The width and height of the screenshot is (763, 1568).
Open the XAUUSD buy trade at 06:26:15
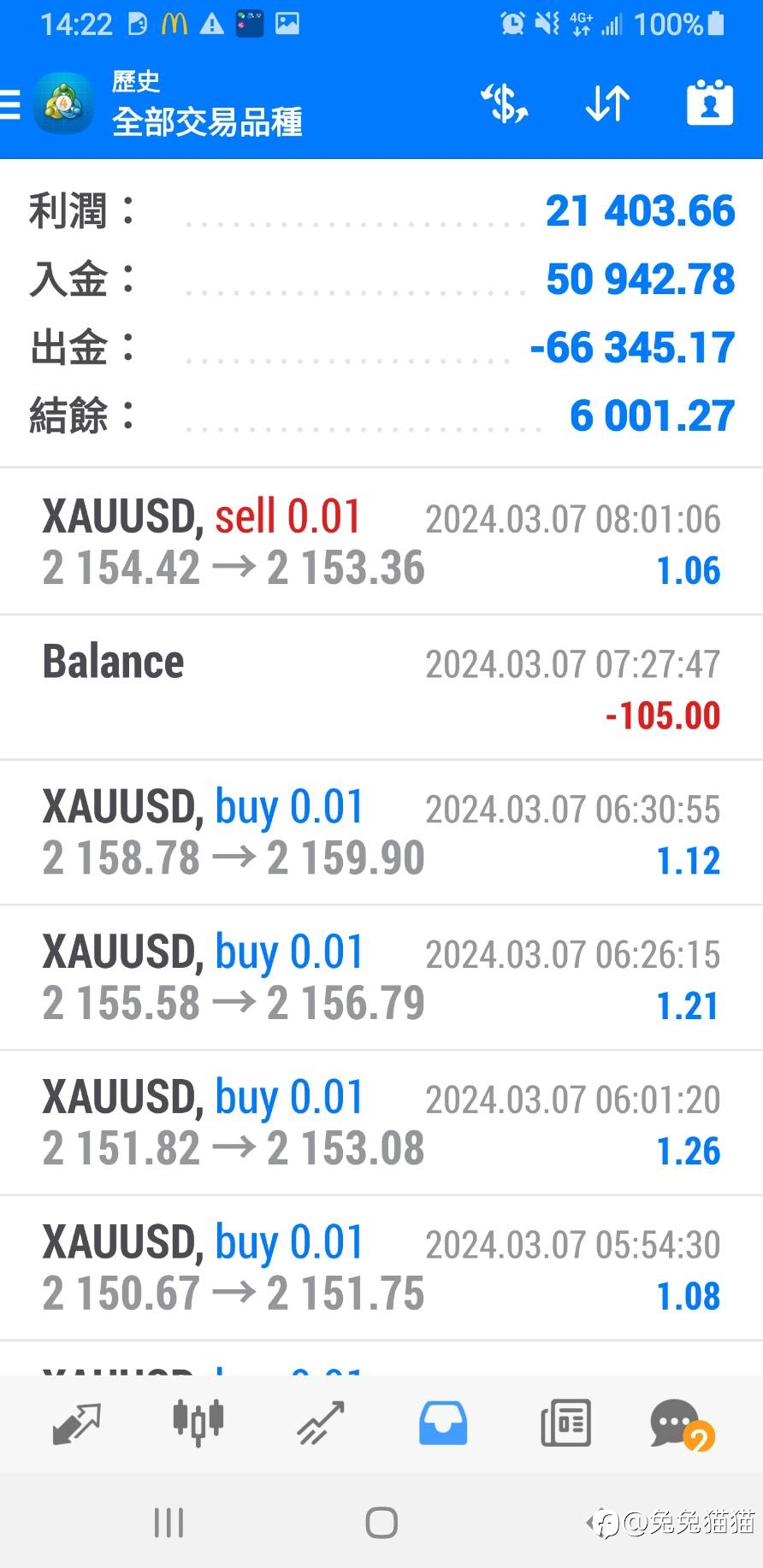pyautogui.click(x=381, y=978)
